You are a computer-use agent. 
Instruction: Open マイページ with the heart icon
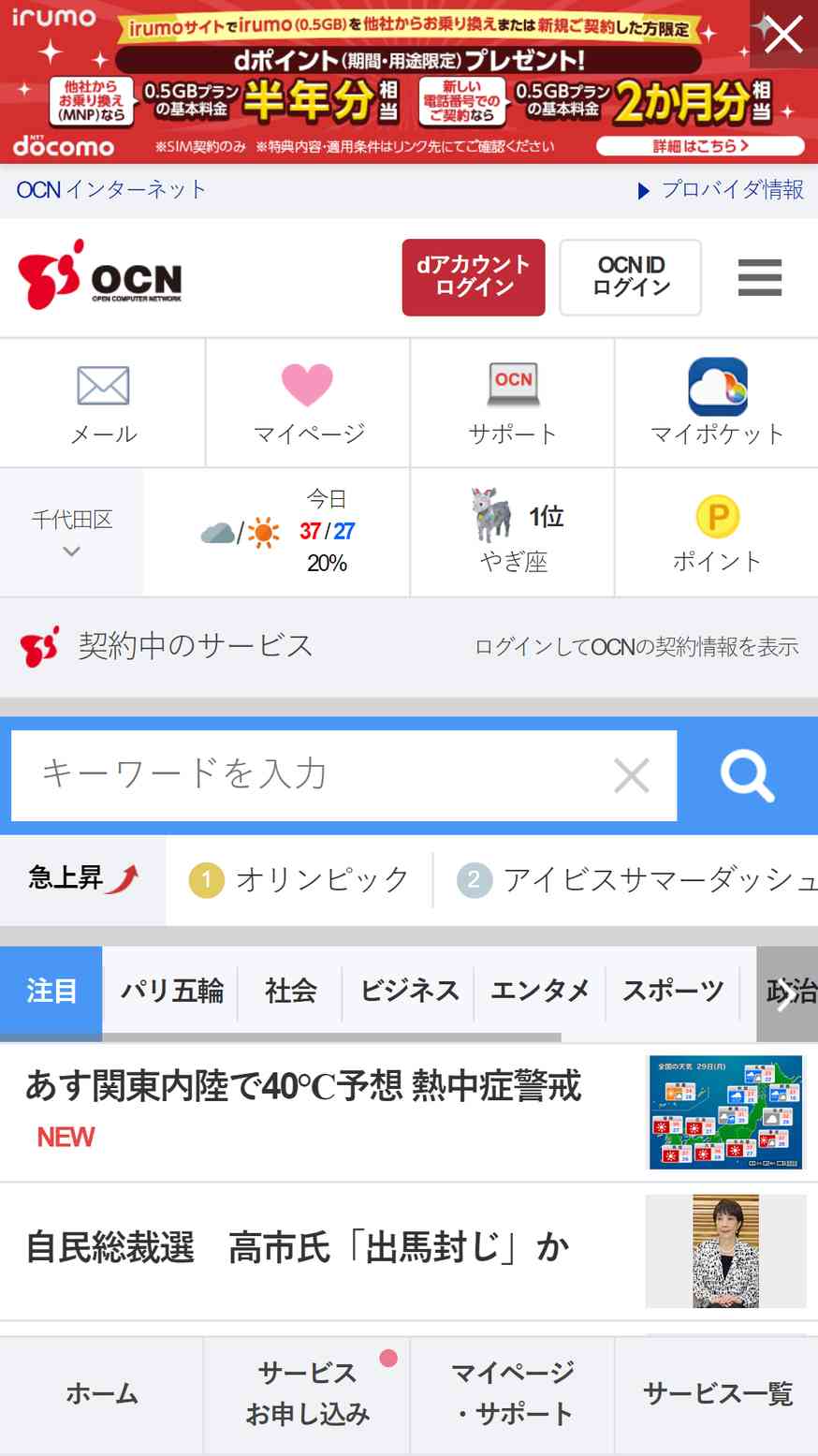308,404
